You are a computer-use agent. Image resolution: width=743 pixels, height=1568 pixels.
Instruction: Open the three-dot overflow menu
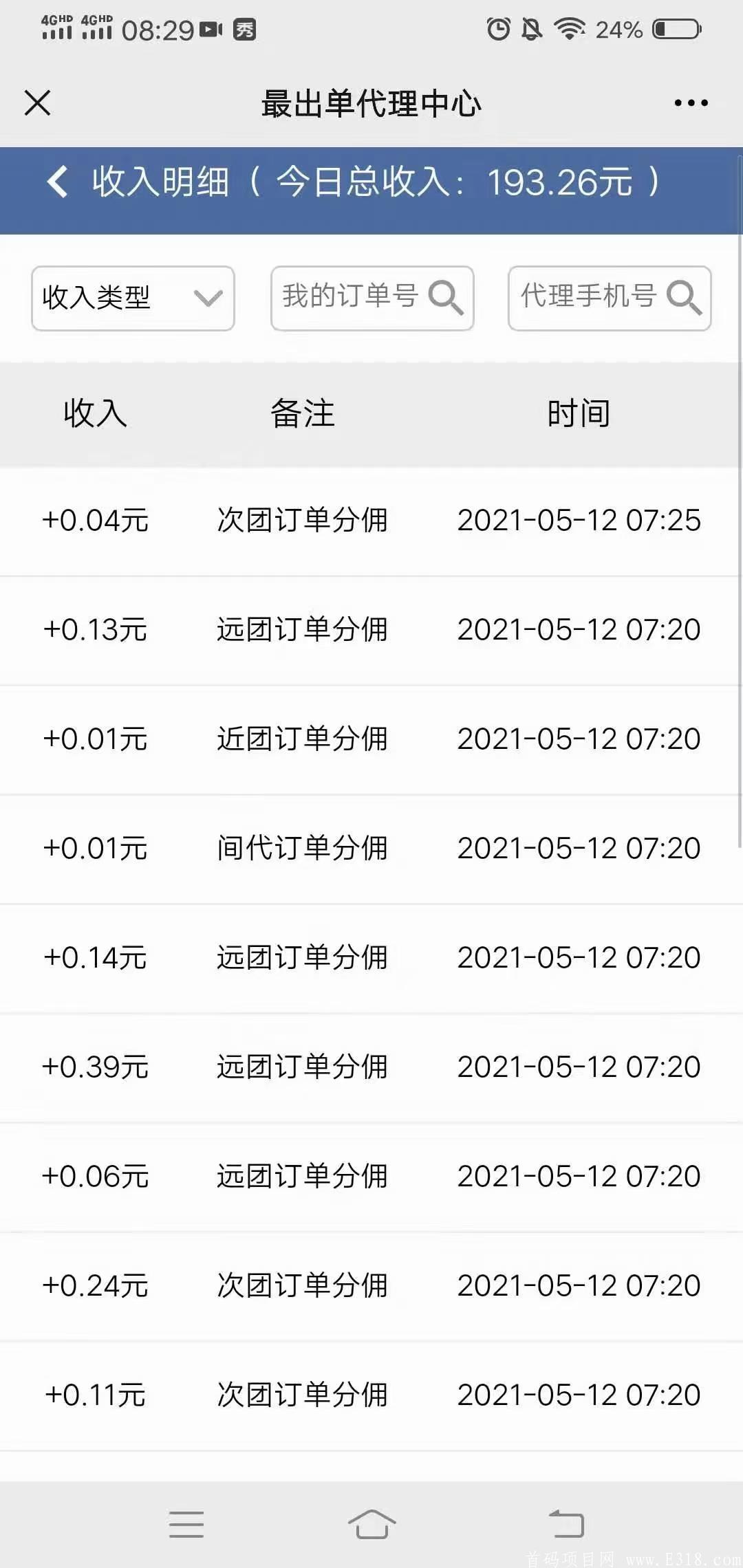pos(691,103)
